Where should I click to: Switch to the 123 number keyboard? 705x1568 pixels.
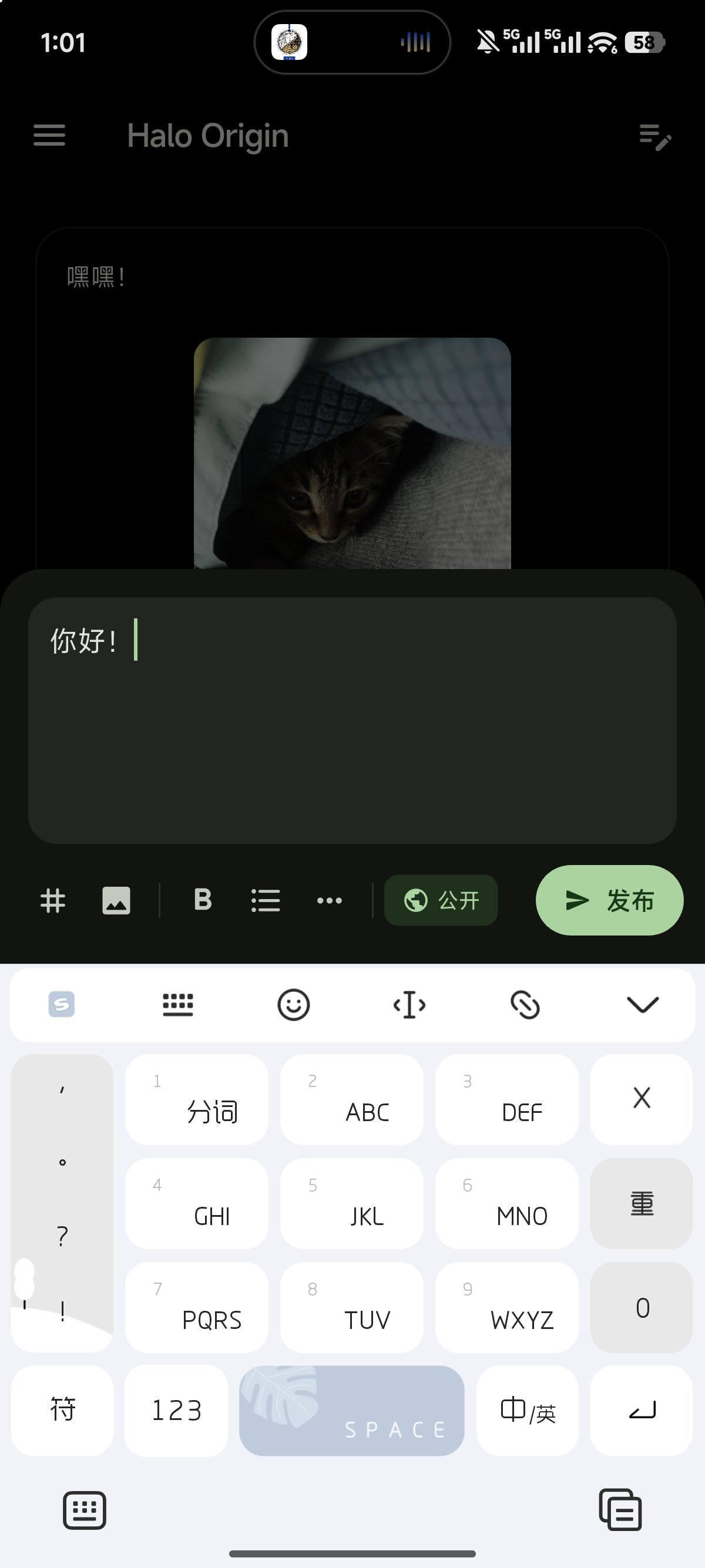[x=177, y=1411]
